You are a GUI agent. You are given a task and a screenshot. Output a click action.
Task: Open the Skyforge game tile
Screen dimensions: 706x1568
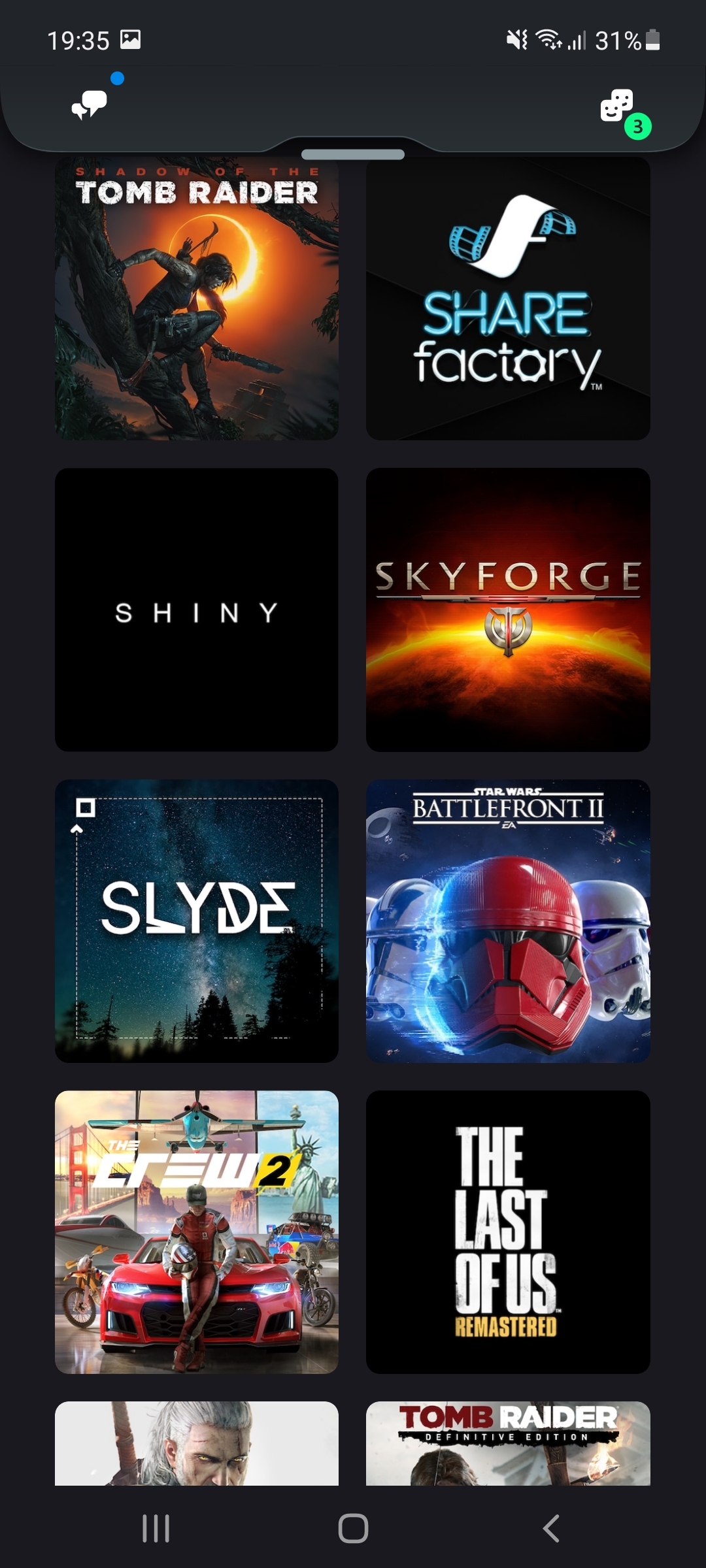click(x=508, y=610)
